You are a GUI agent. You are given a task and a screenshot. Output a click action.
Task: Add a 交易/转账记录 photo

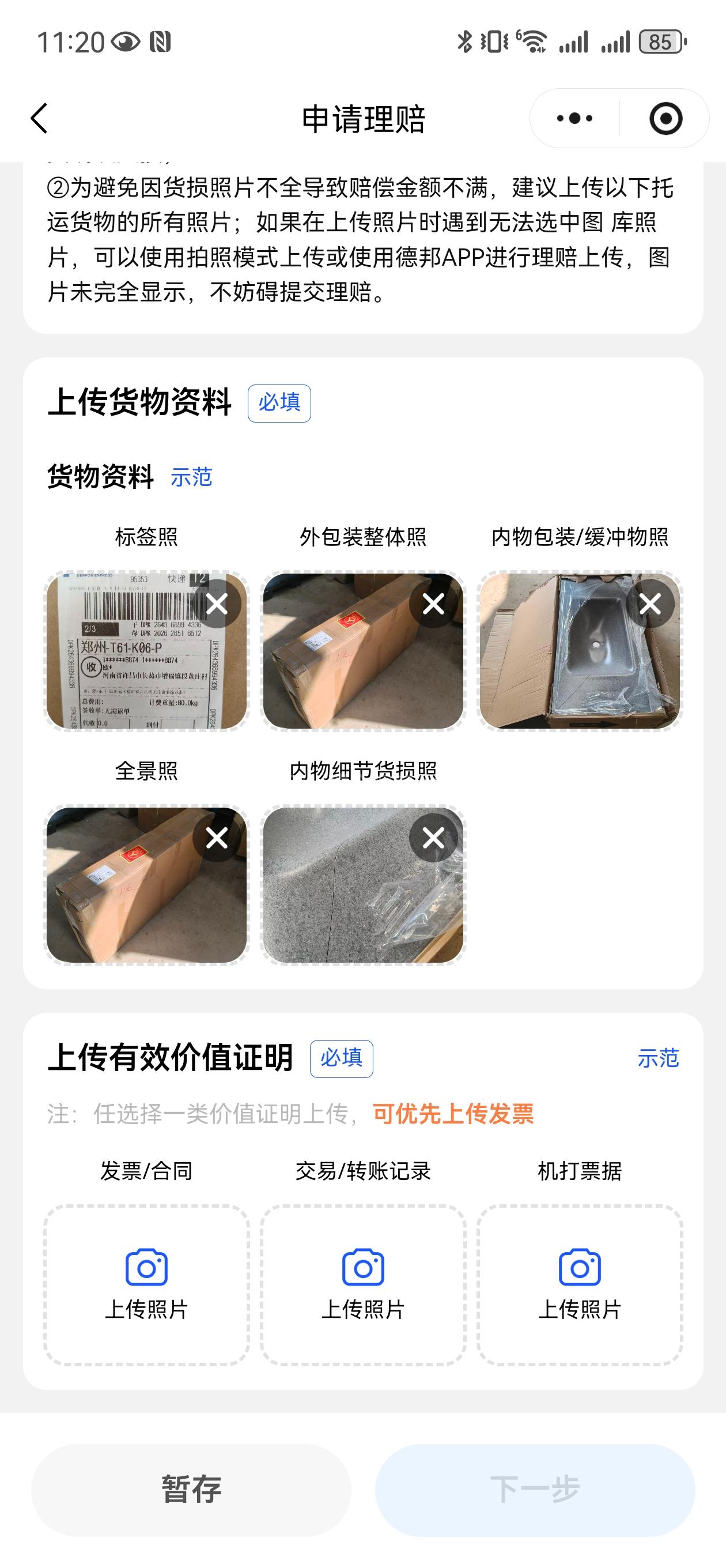click(x=364, y=1284)
